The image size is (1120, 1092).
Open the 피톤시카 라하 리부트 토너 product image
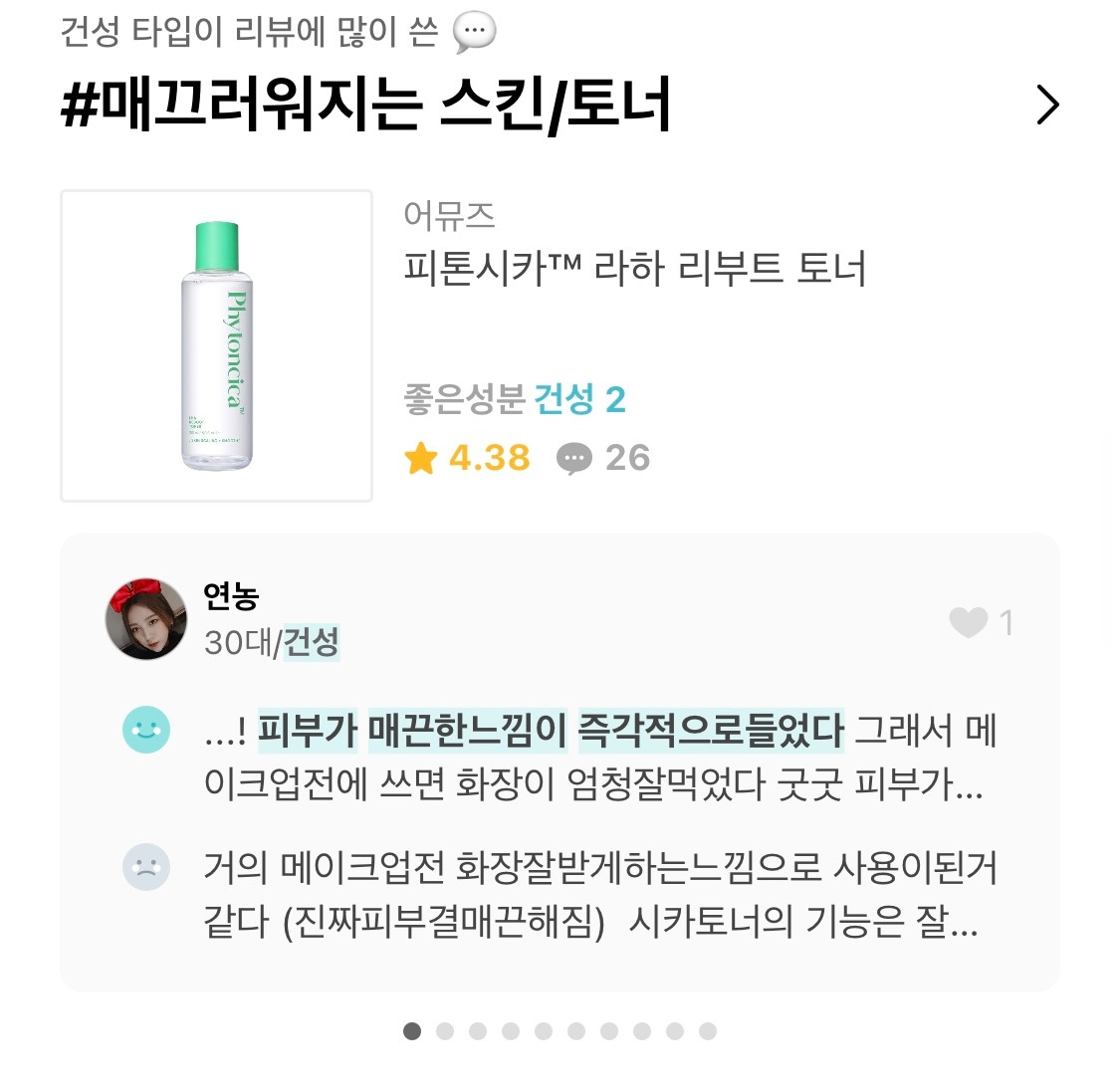[216, 345]
